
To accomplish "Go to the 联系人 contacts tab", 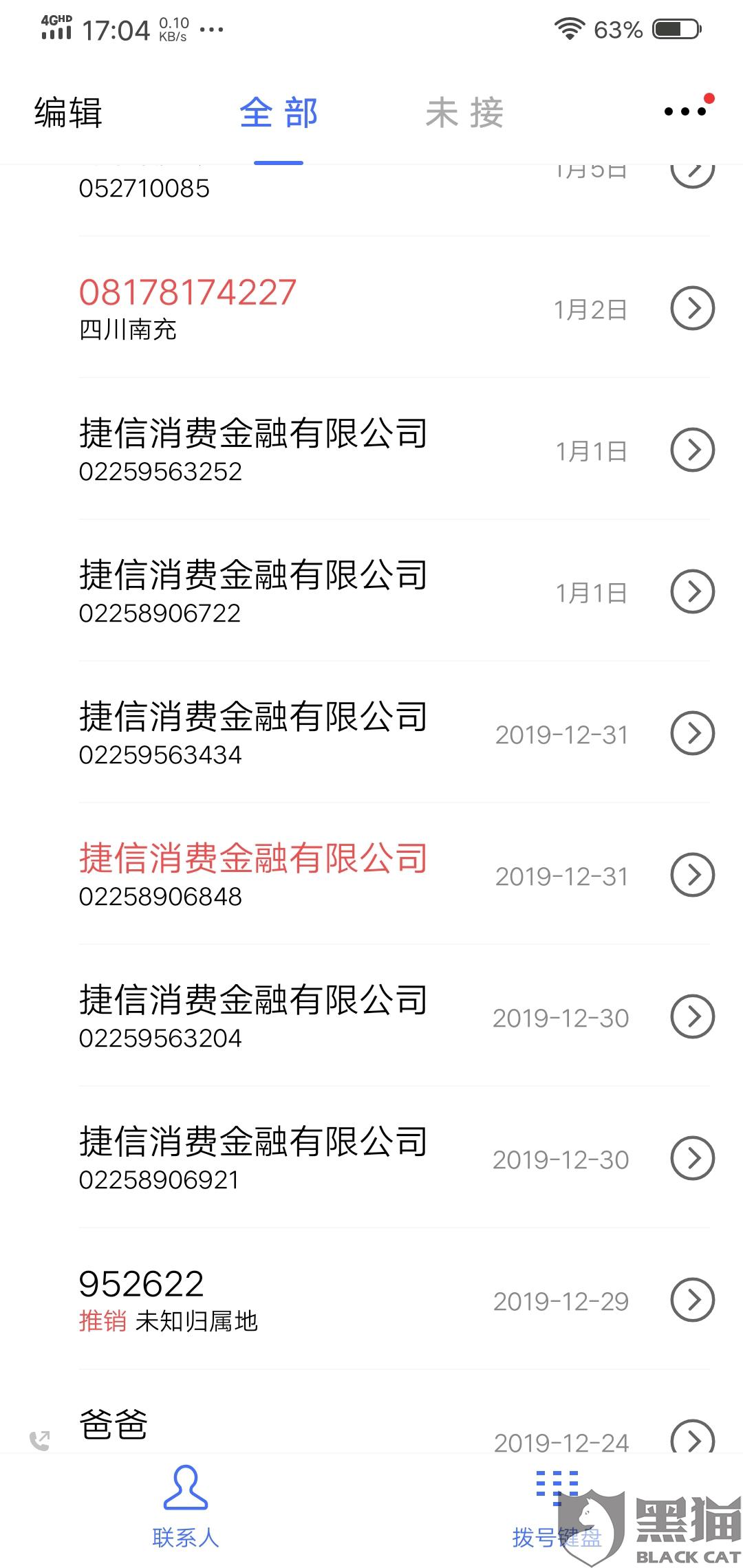I will pos(186,1506).
